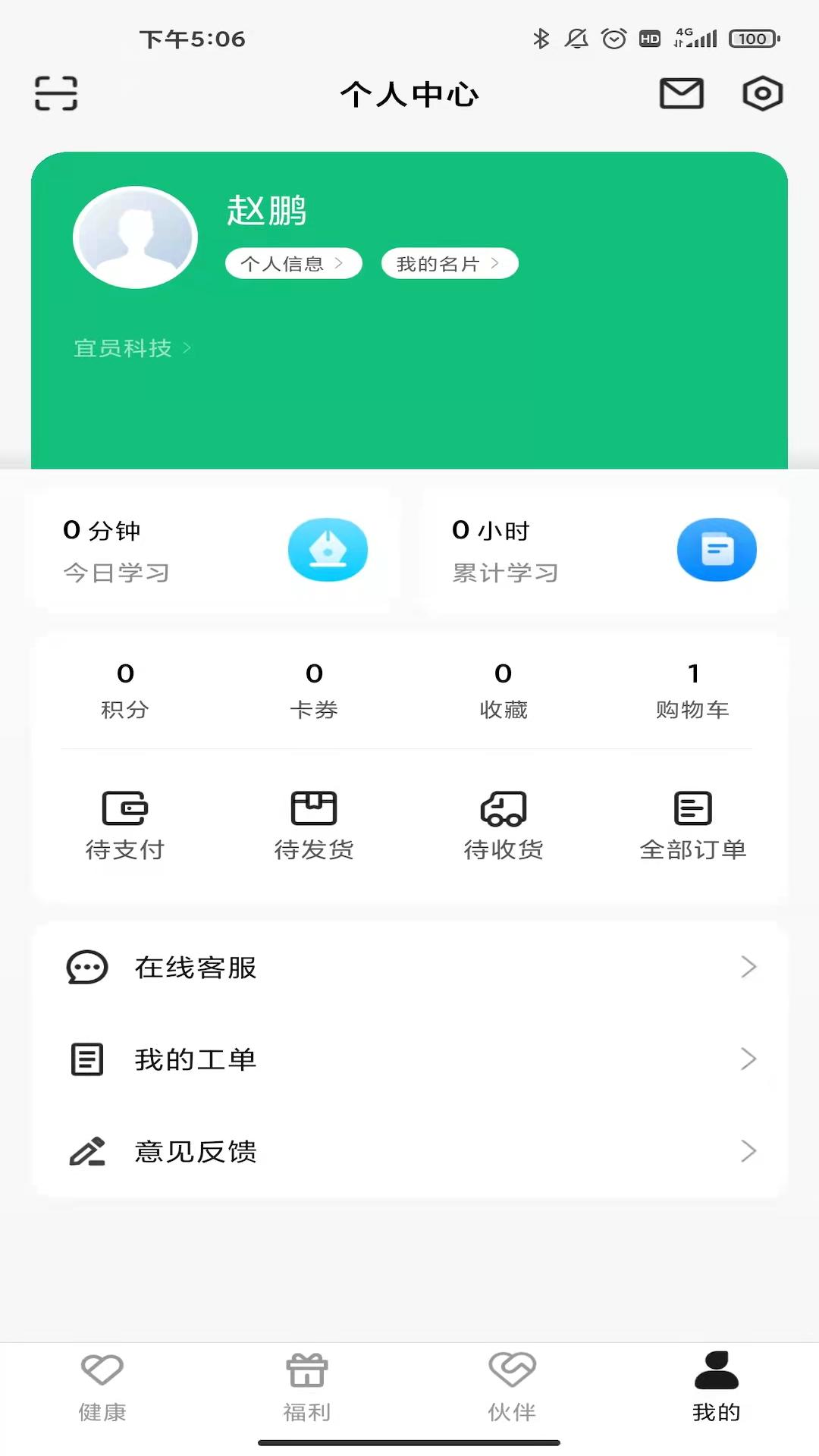The height and width of the screenshot is (1456, 819).
Task: View 积分 points
Action: (125, 691)
